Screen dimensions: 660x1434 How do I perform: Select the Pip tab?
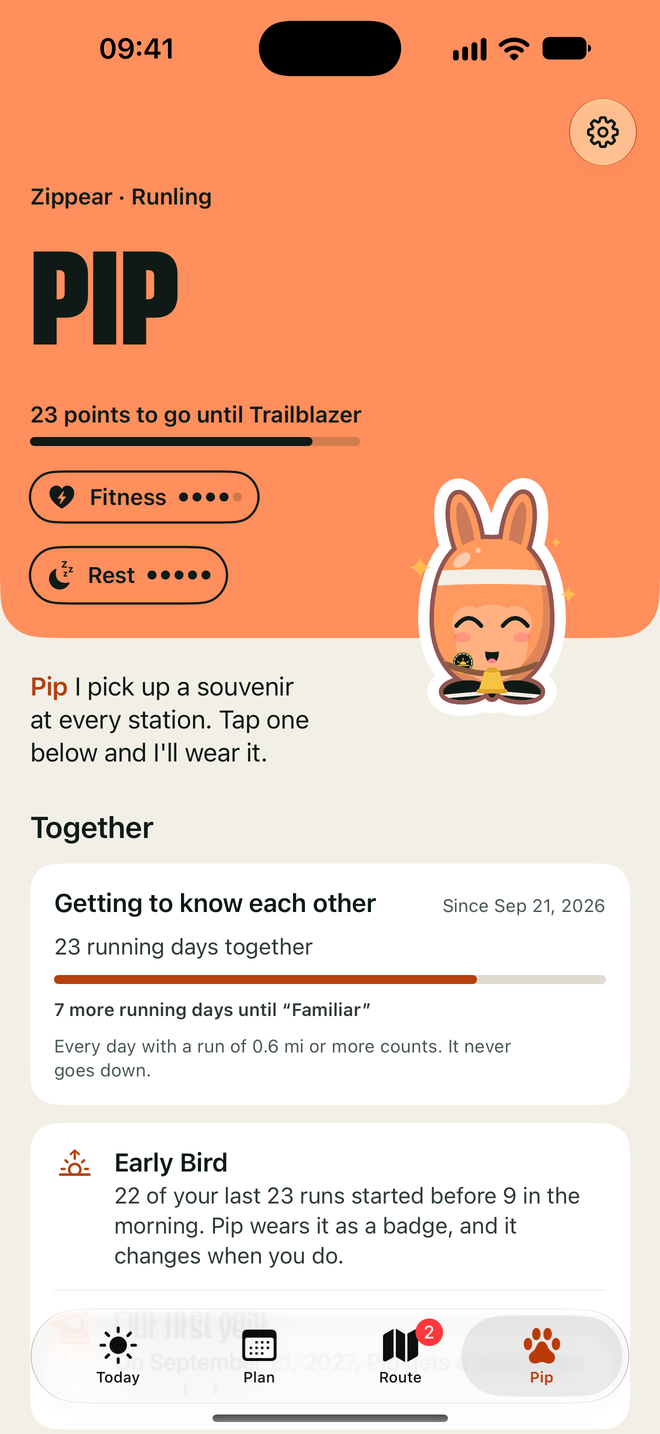pyautogui.click(x=541, y=1356)
